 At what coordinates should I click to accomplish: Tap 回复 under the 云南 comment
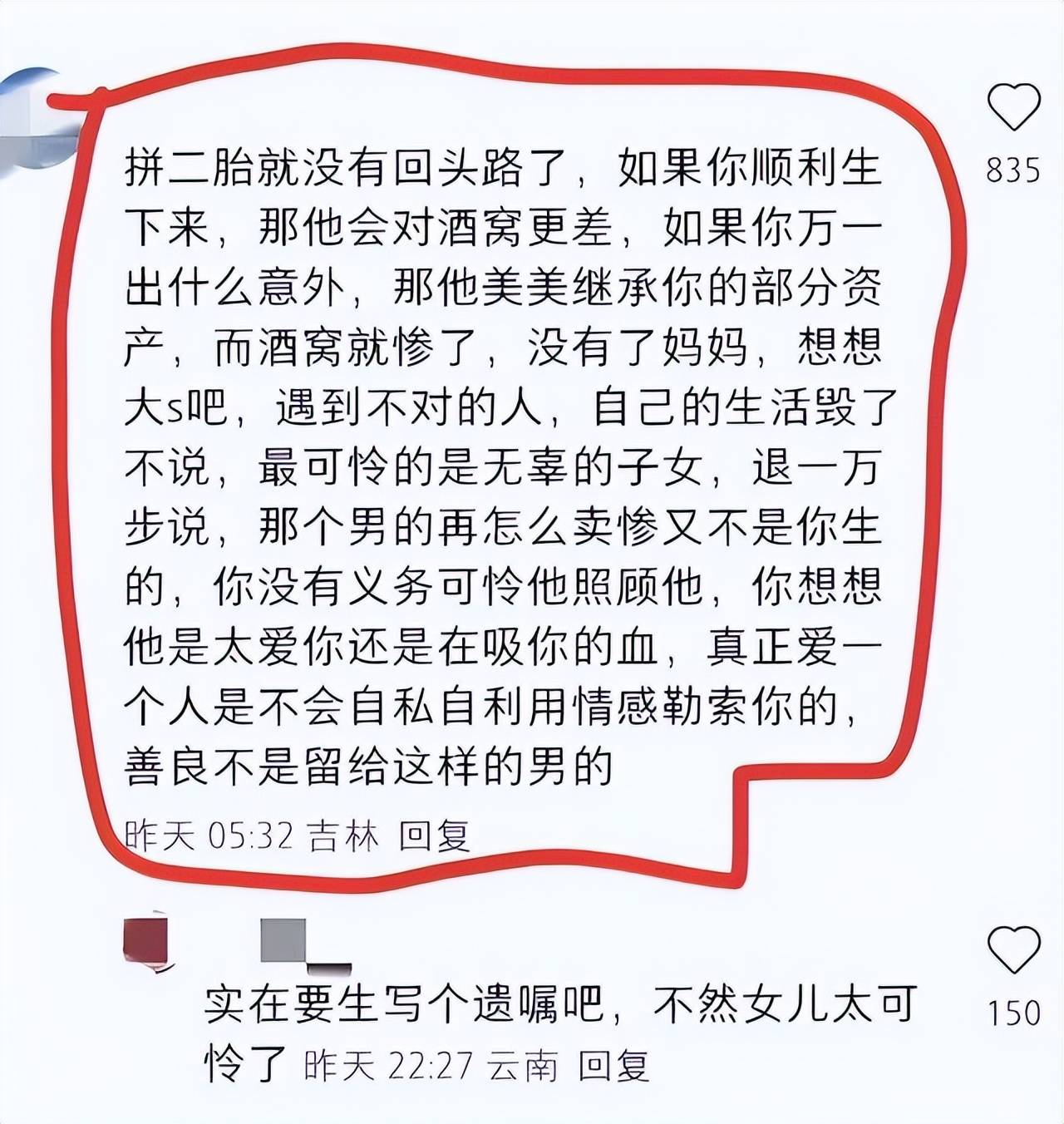click(613, 1065)
